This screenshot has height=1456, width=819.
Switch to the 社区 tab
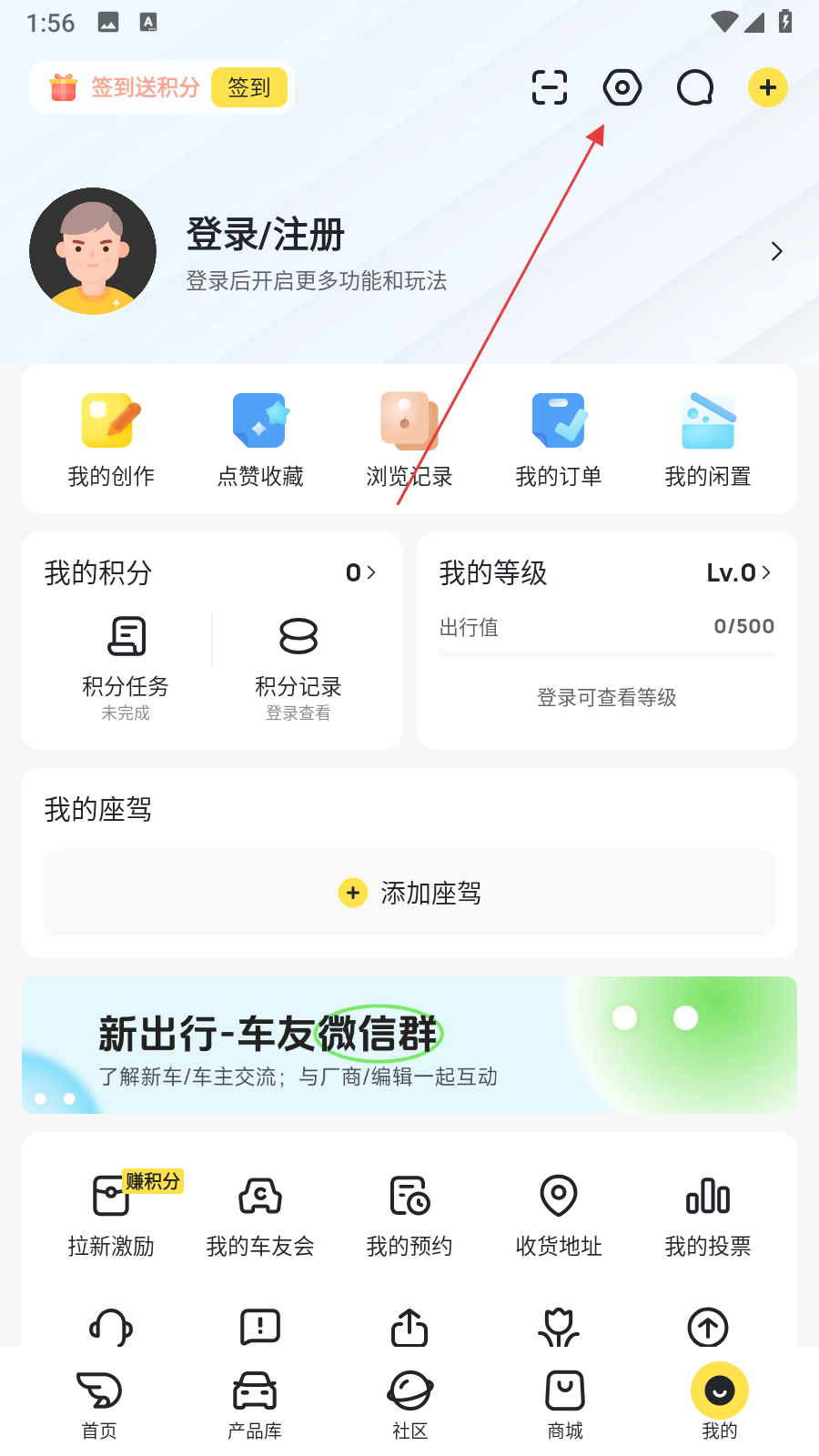(x=409, y=1403)
